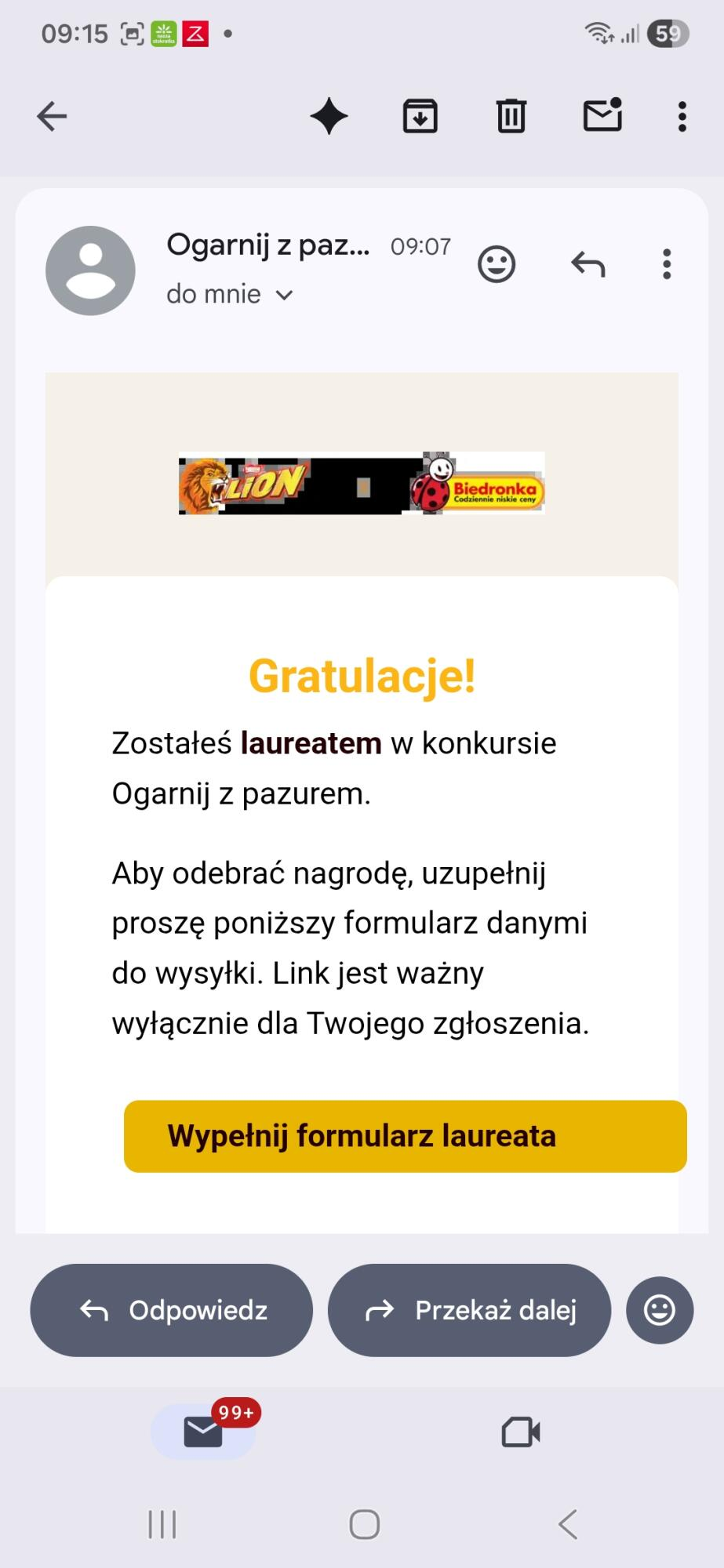Forward the email with Przekaż dalej
Viewport: 724px width, 1568px height.
469,1310
